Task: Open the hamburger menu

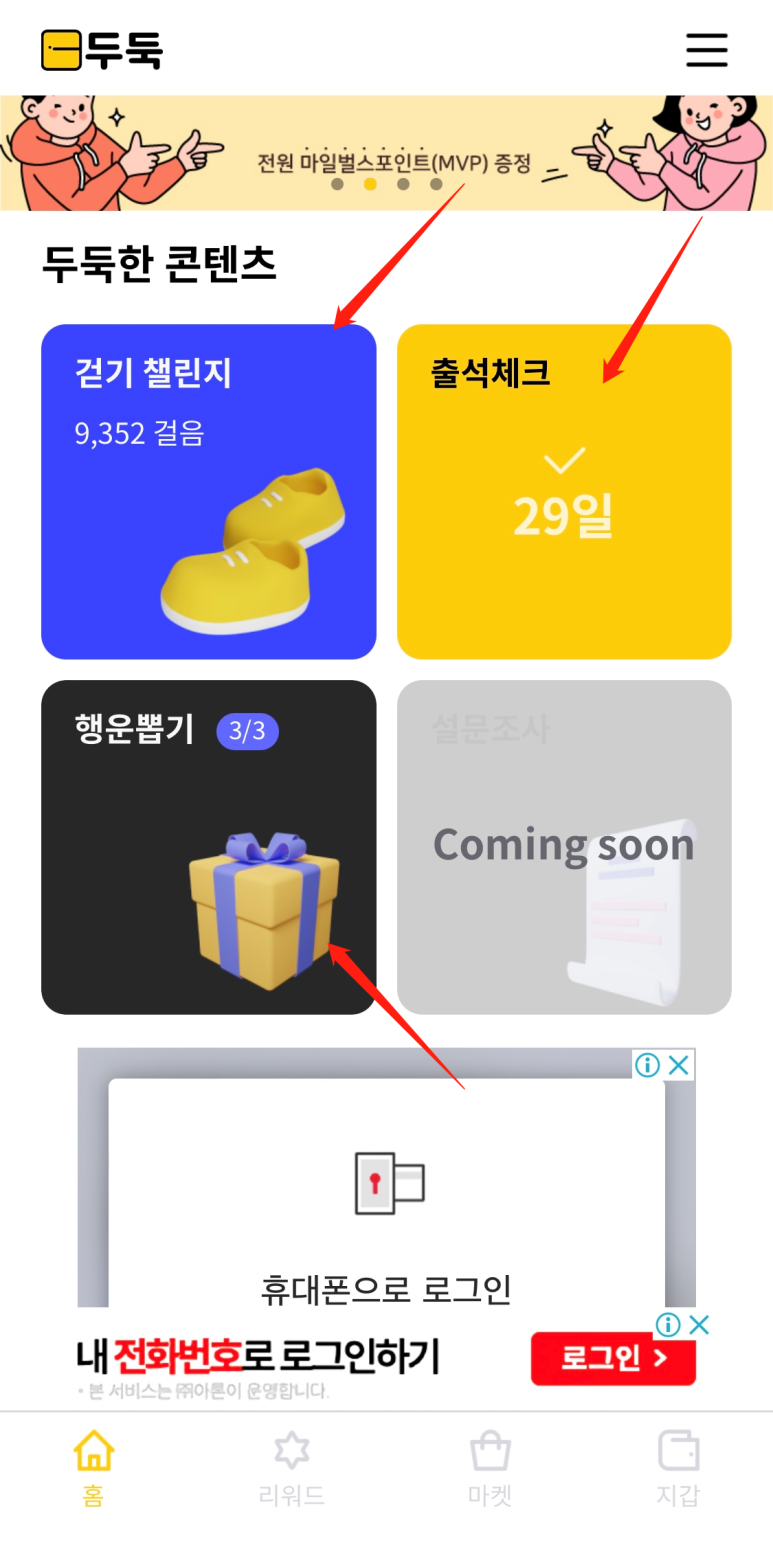Action: (x=706, y=49)
